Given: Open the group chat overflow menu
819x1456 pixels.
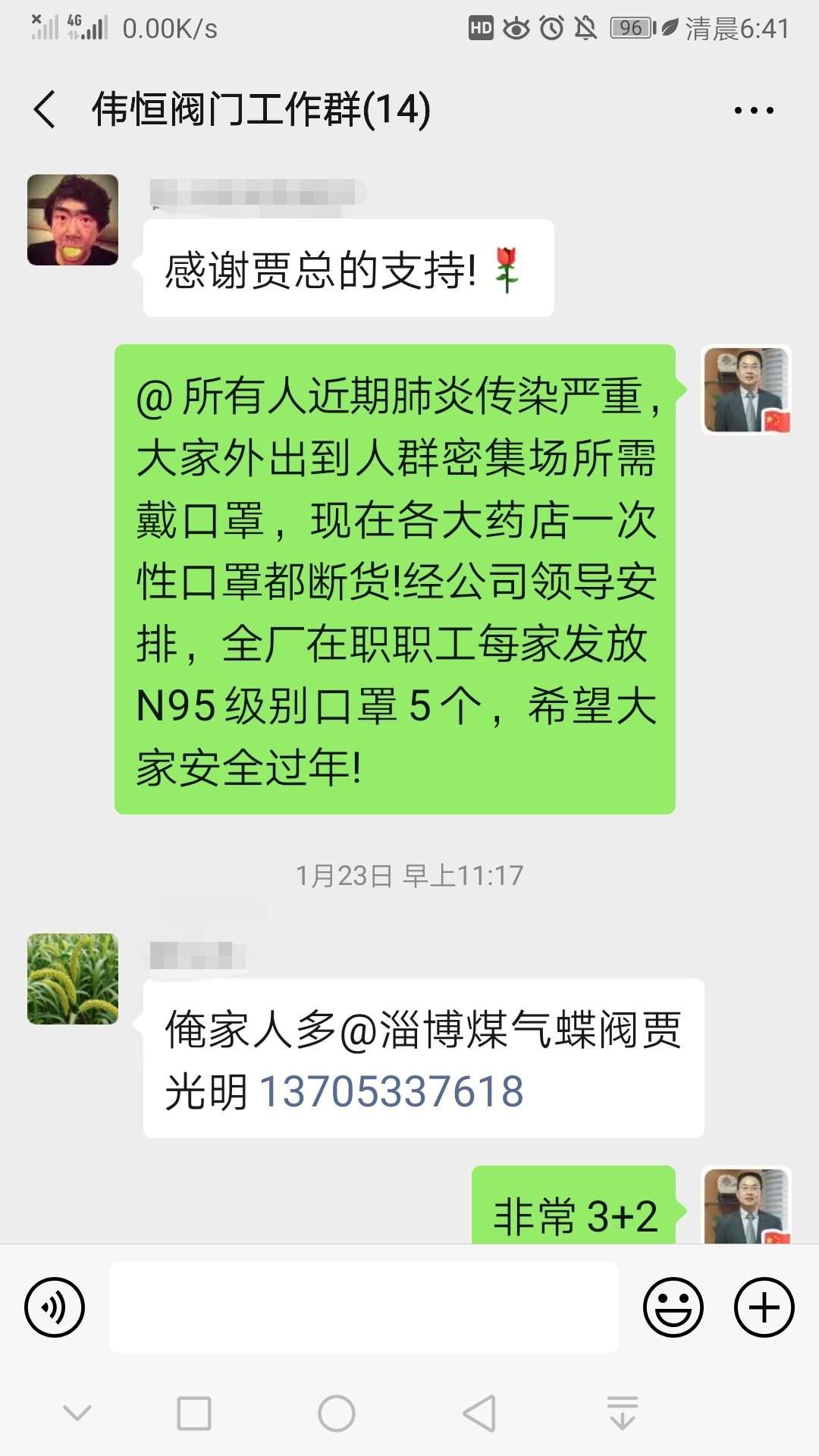Looking at the screenshot, I should 754,111.
